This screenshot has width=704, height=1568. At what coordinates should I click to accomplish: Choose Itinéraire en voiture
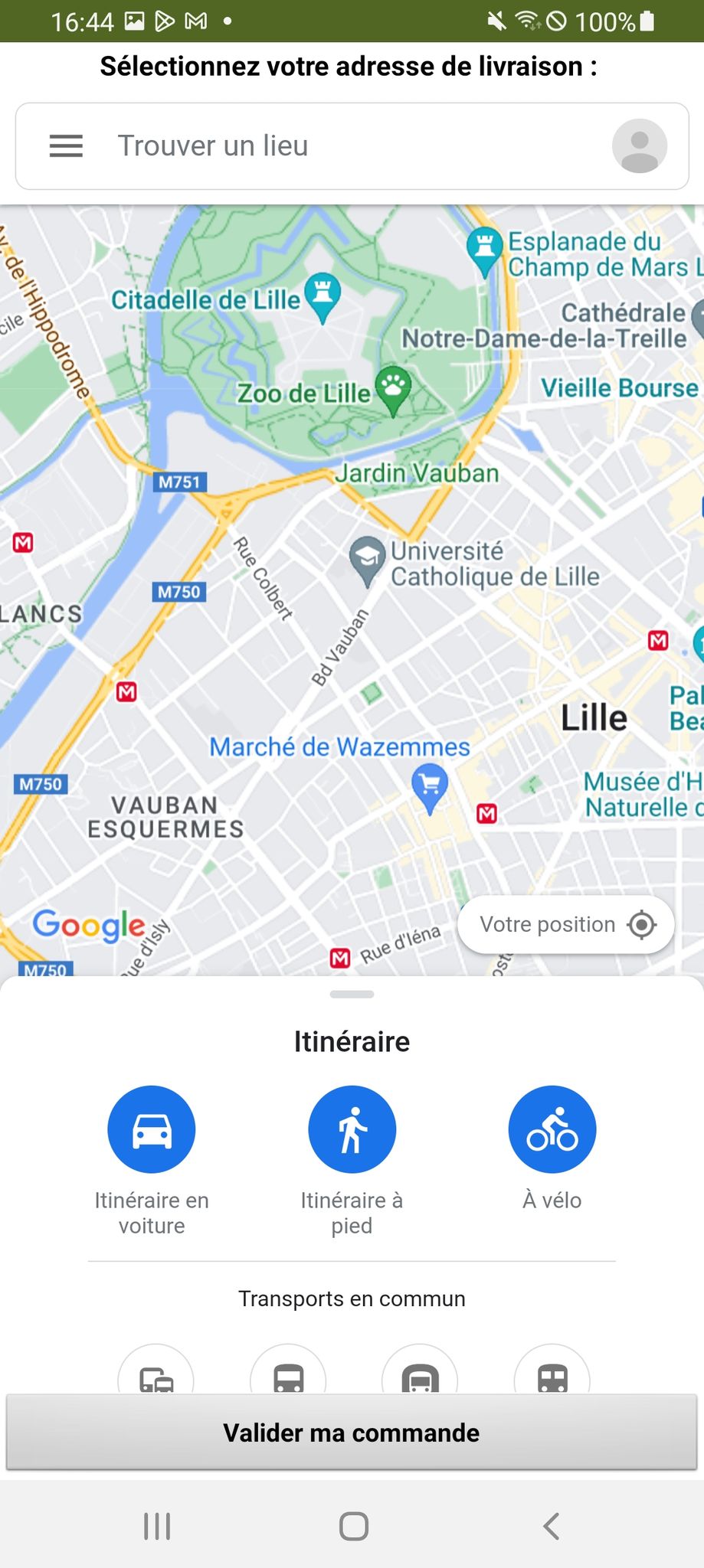point(152,1129)
